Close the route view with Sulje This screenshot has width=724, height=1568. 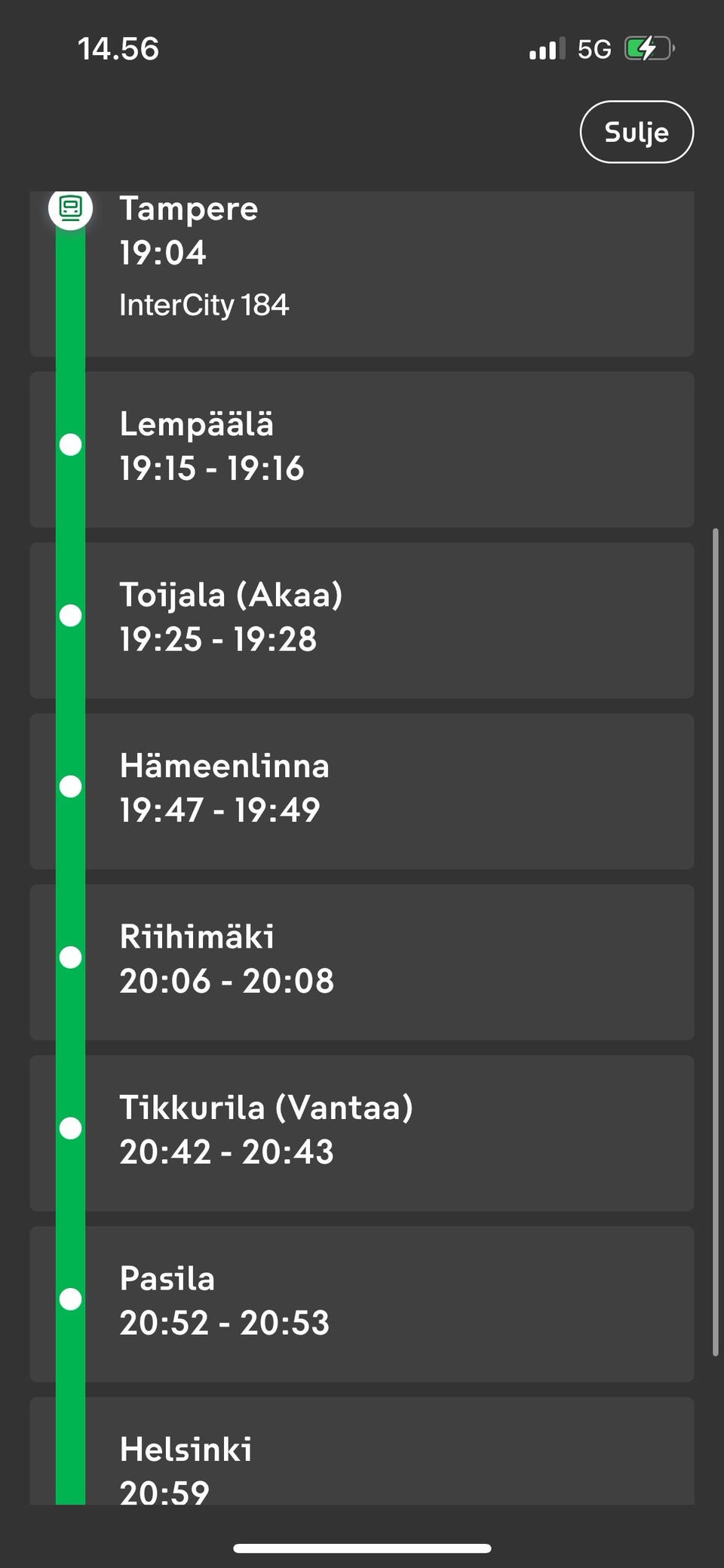[637, 132]
